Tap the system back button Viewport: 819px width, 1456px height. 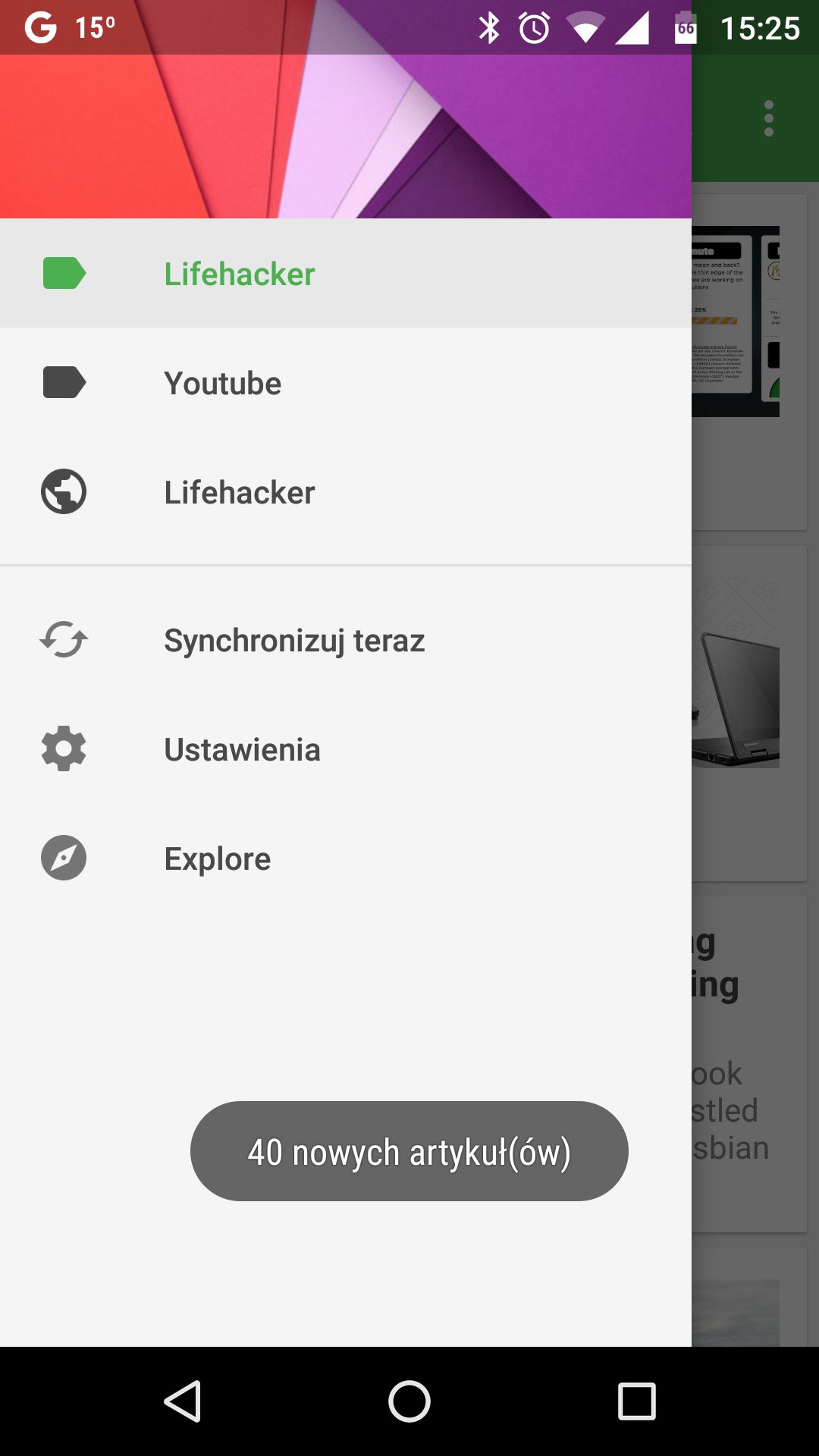182,1401
